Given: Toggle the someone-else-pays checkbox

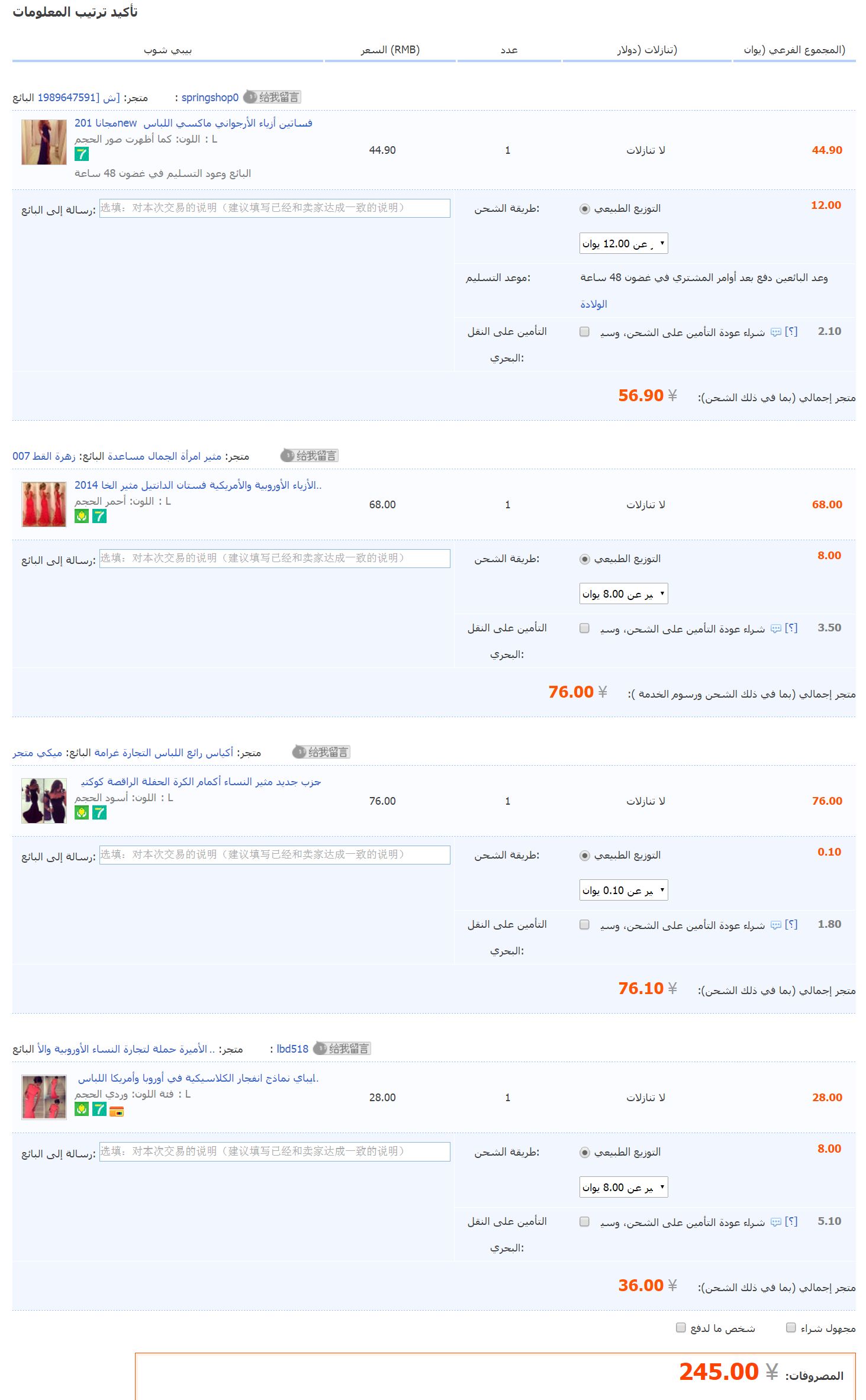Looking at the screenshot, I should click(x=681, y=1328).
